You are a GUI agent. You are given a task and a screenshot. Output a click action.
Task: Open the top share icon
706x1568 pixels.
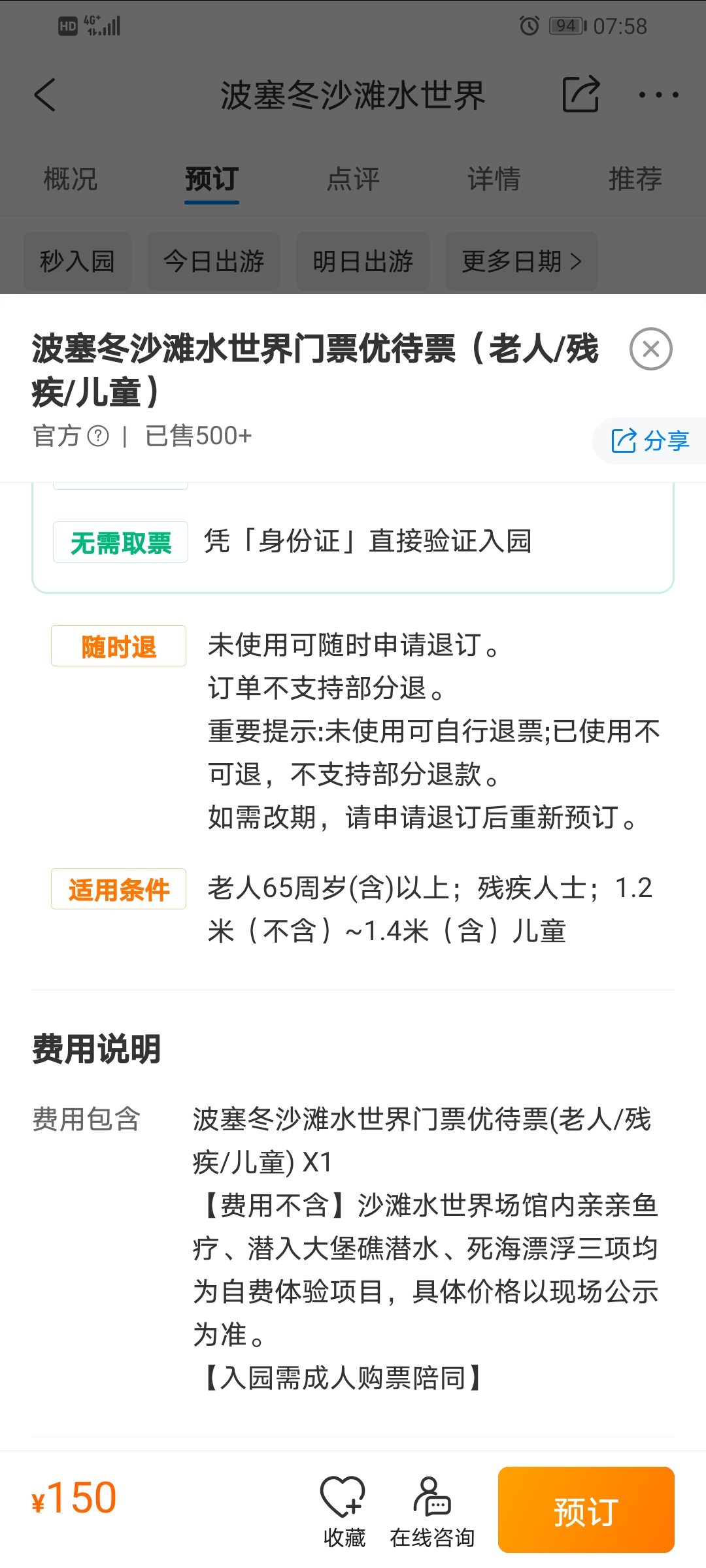(580, 94)
